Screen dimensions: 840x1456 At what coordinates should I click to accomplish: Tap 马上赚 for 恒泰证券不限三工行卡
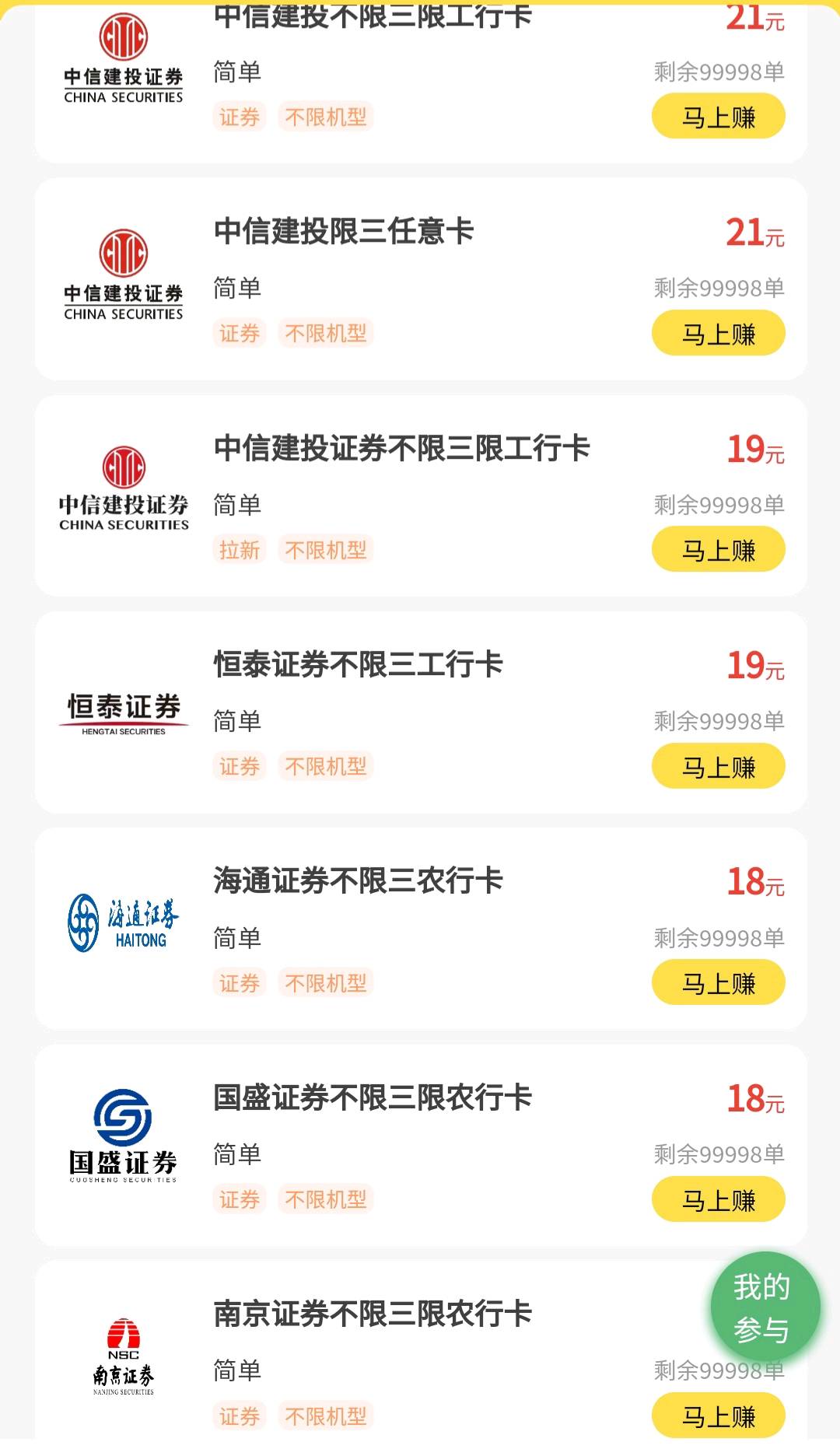(x=718, y=767)
